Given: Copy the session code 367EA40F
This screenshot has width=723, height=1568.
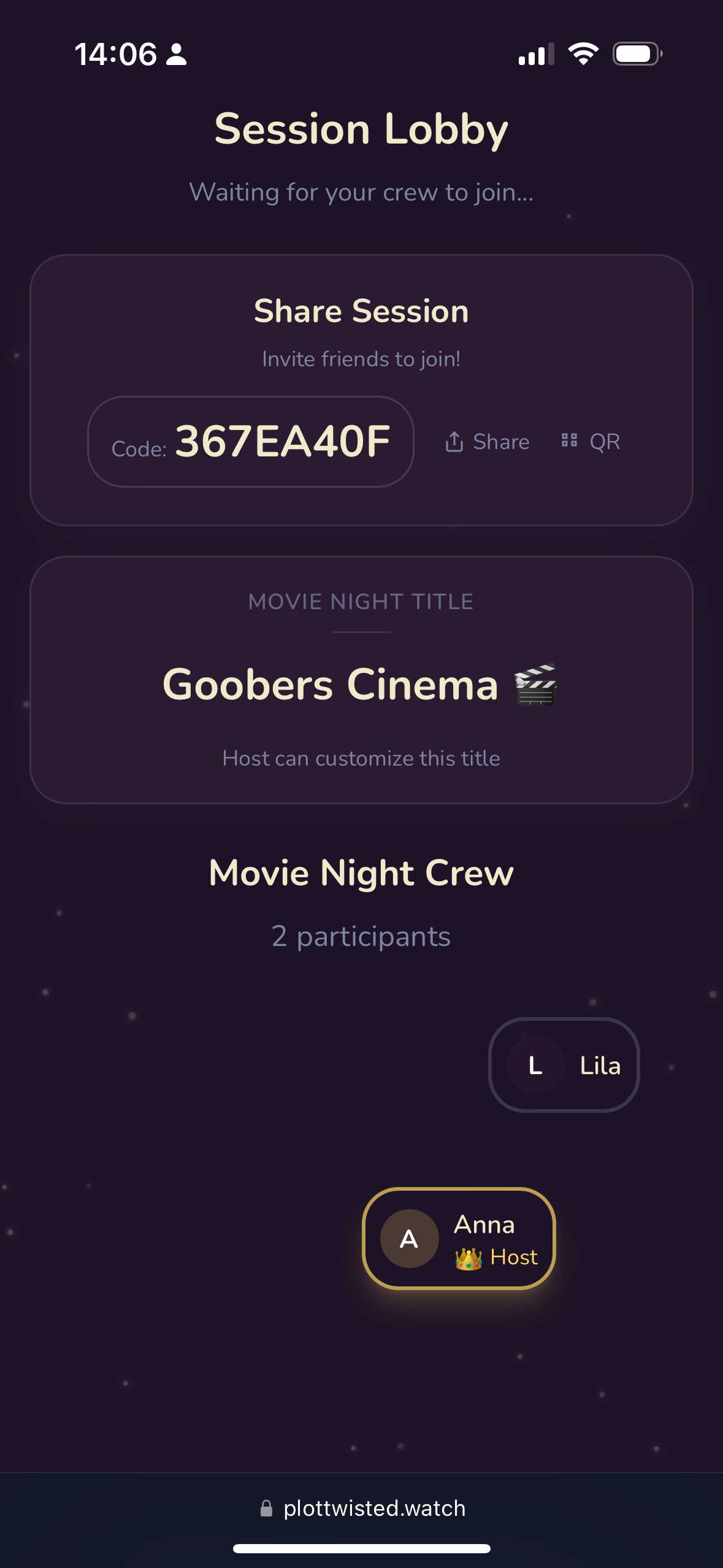Looking at the screenshot, I should [x=251, y=442].
